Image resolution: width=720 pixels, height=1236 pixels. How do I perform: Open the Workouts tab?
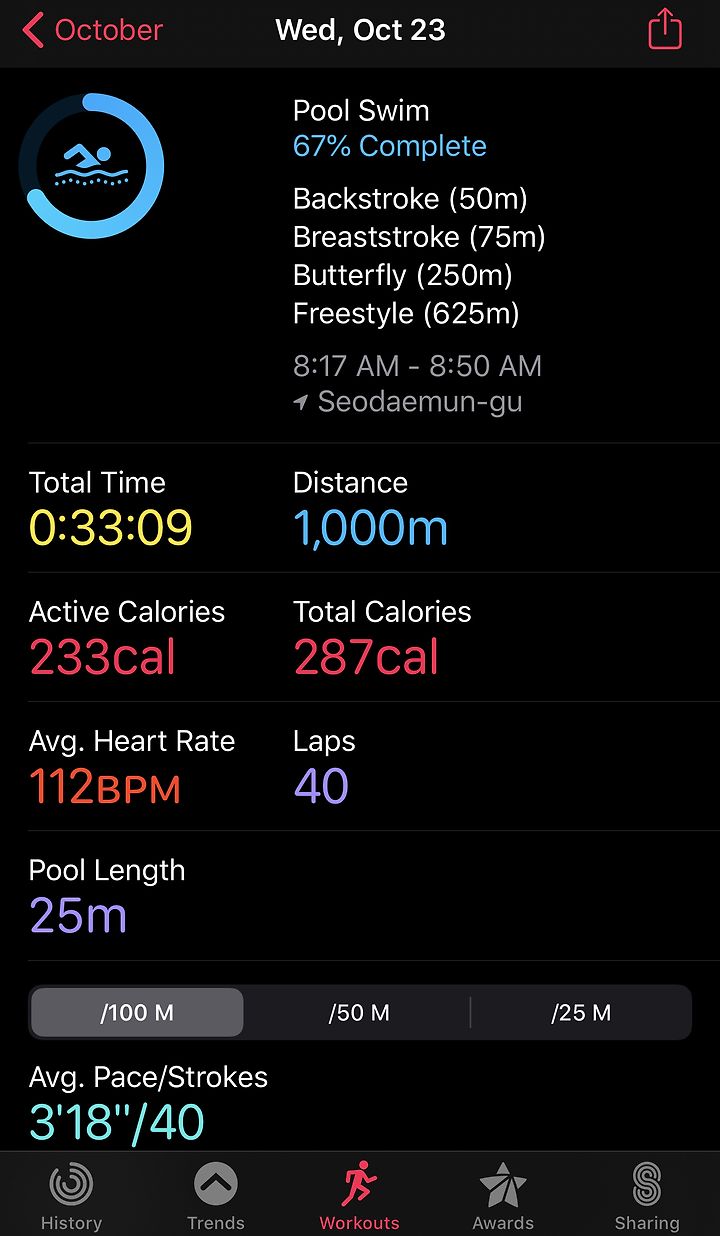pos(359,1196)
